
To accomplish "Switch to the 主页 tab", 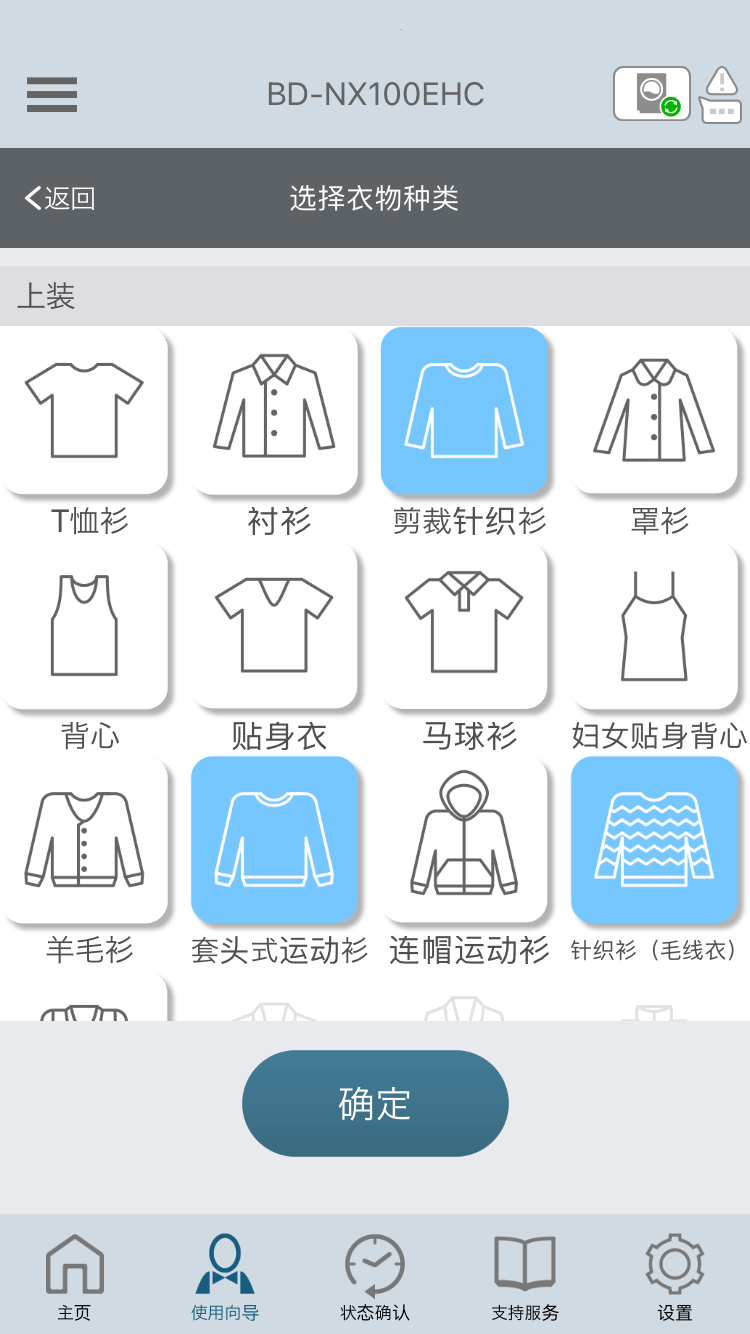I will [x=75, y=1277].
